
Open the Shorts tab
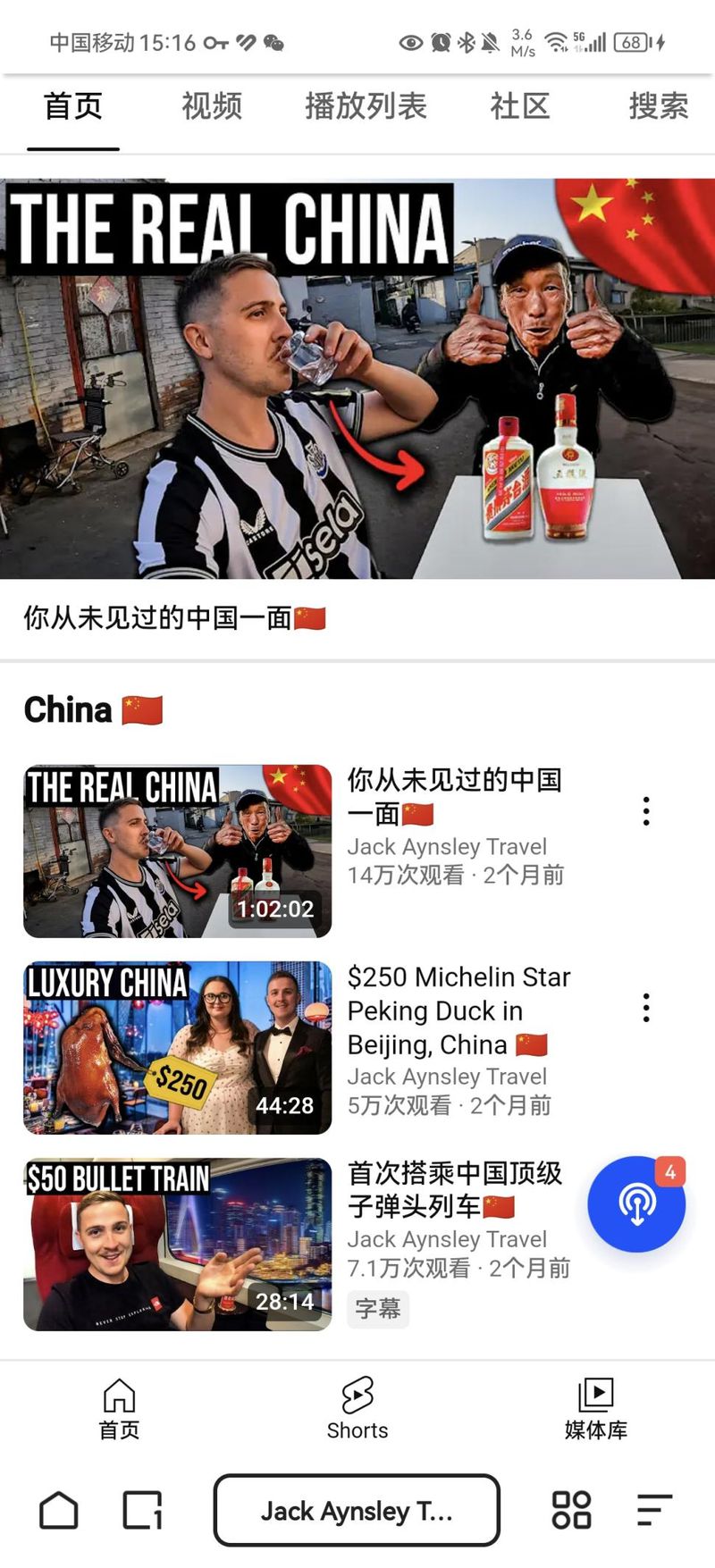pyautogui.click(x=357, y=1409)
